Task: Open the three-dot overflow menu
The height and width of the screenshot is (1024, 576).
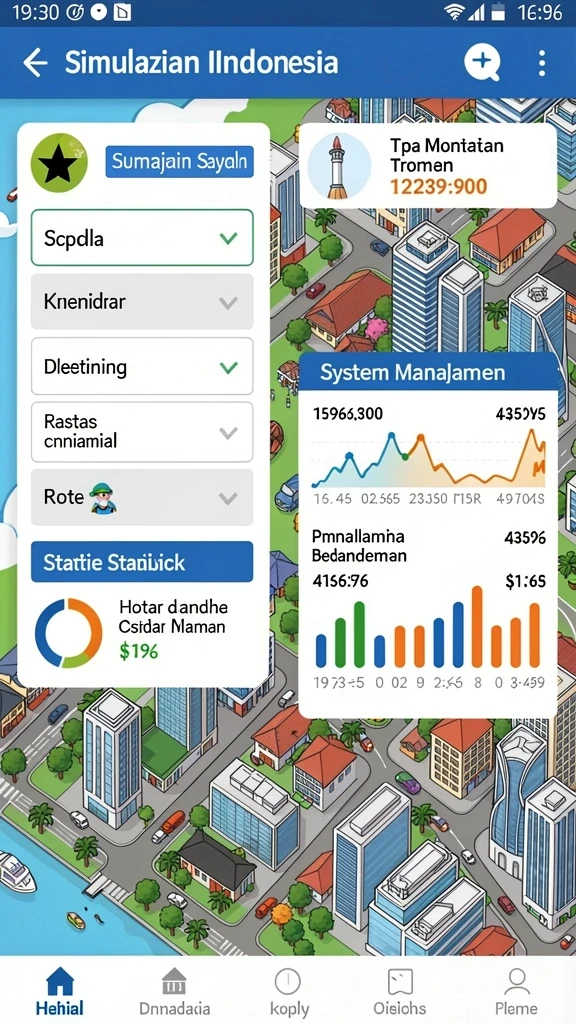Action: coord(541,63)
